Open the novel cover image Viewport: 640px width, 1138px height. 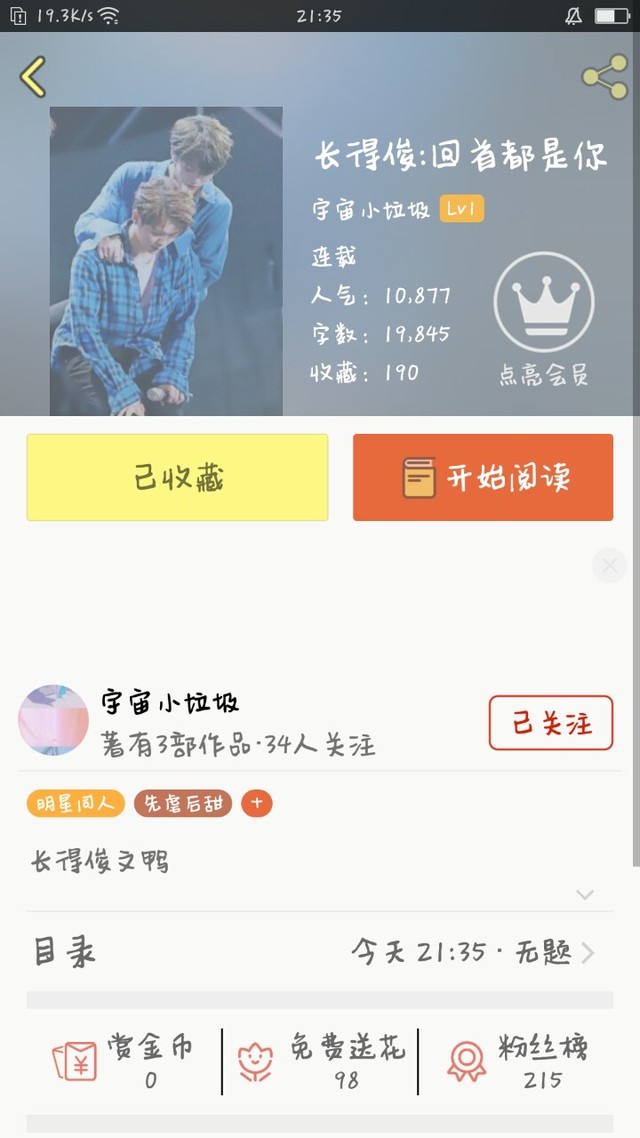tap(166, 261)
